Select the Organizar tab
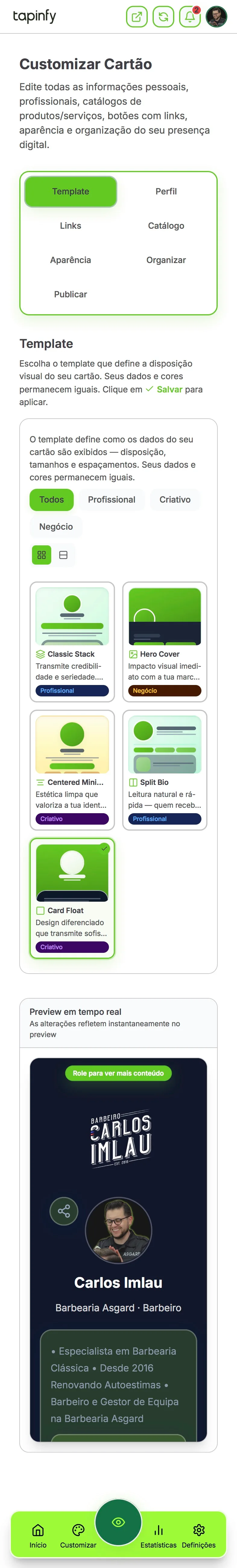This screenshot has width=237, height=1568. pyautogui.click(x=166, y=260)
